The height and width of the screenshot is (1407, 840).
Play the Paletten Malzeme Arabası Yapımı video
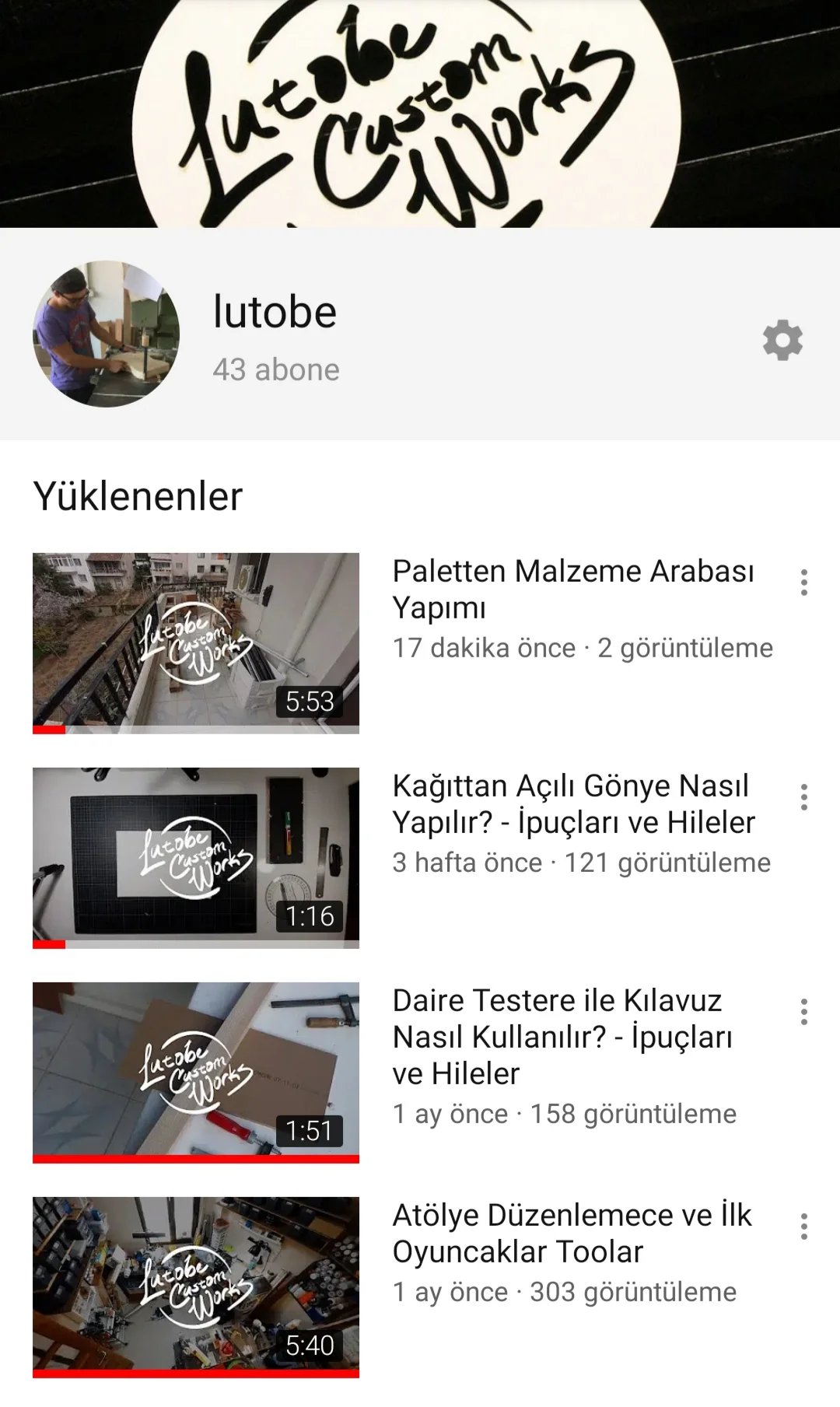pos(196,642)
